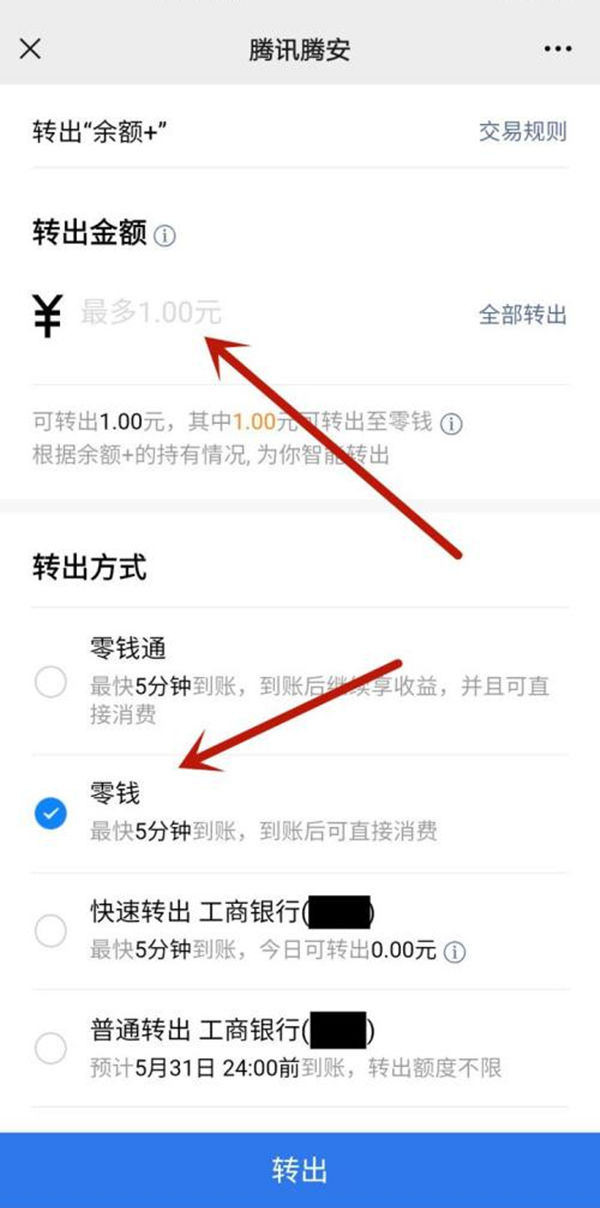This screenshot has width=600, height=1208.
Task: View info on today's 快速转出 limit
Action: (x=456, y=951)
